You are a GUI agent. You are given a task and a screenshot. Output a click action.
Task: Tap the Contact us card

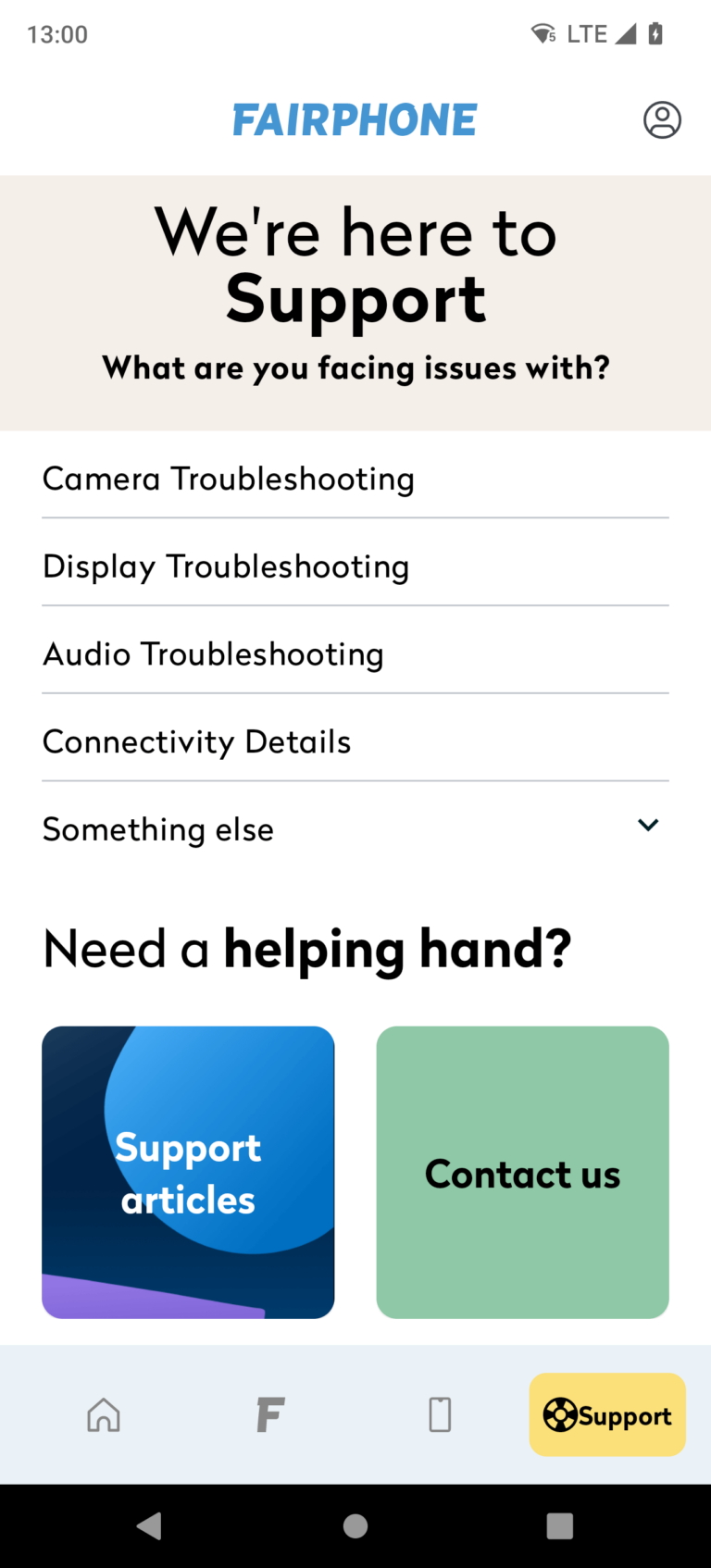(522, 1172)
